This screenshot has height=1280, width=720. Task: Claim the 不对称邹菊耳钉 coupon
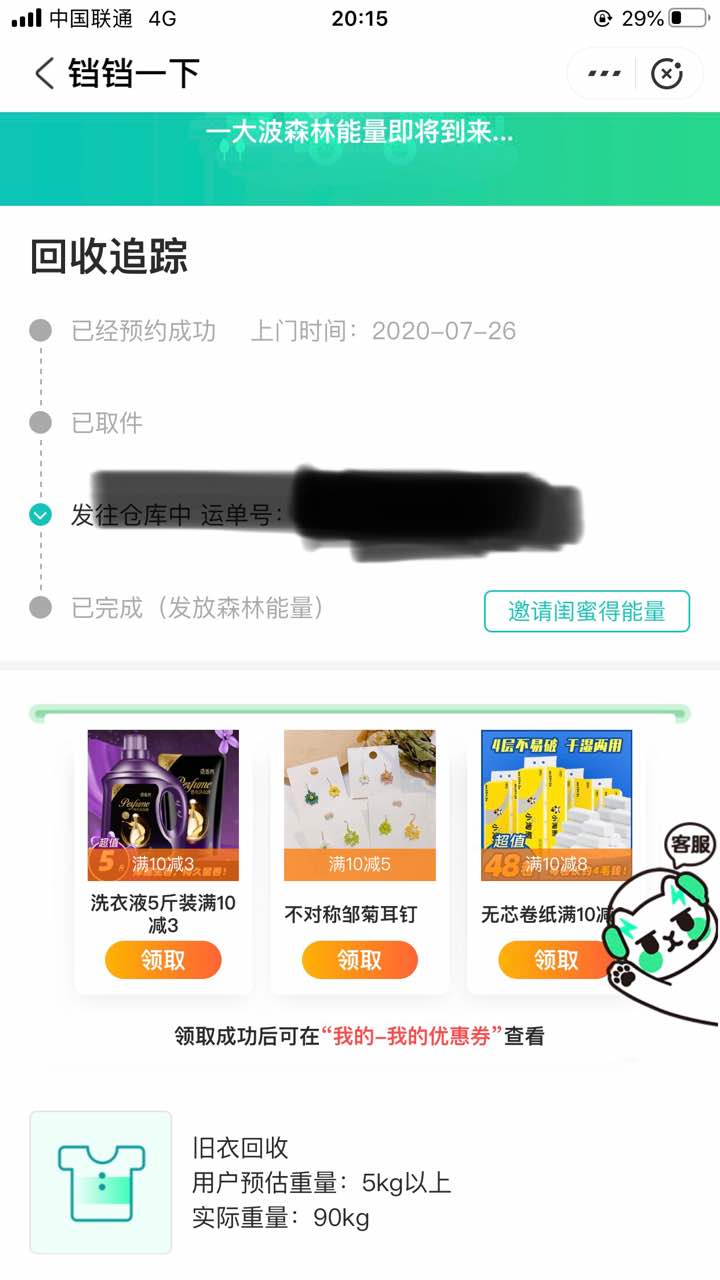point(359,960)
